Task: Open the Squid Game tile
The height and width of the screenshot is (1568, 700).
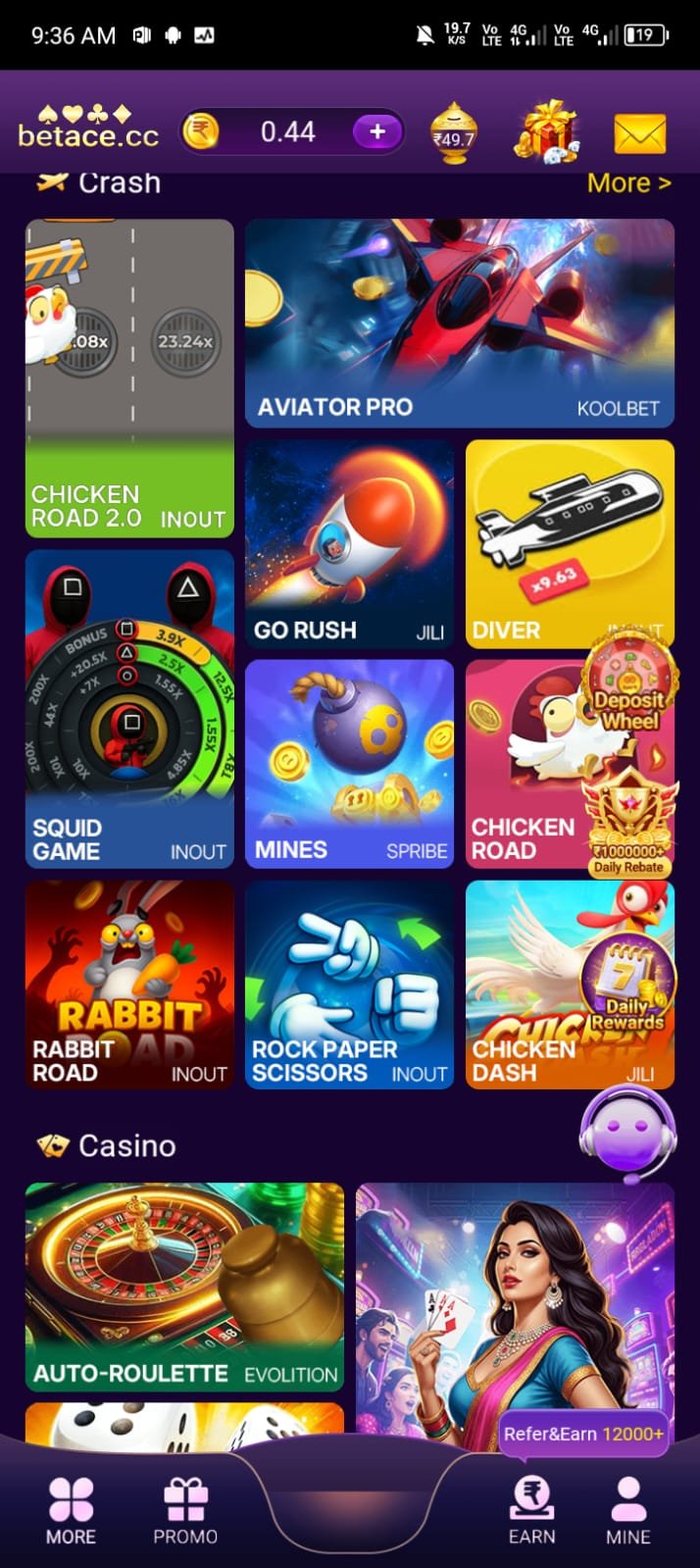Action: pos(129,708)
